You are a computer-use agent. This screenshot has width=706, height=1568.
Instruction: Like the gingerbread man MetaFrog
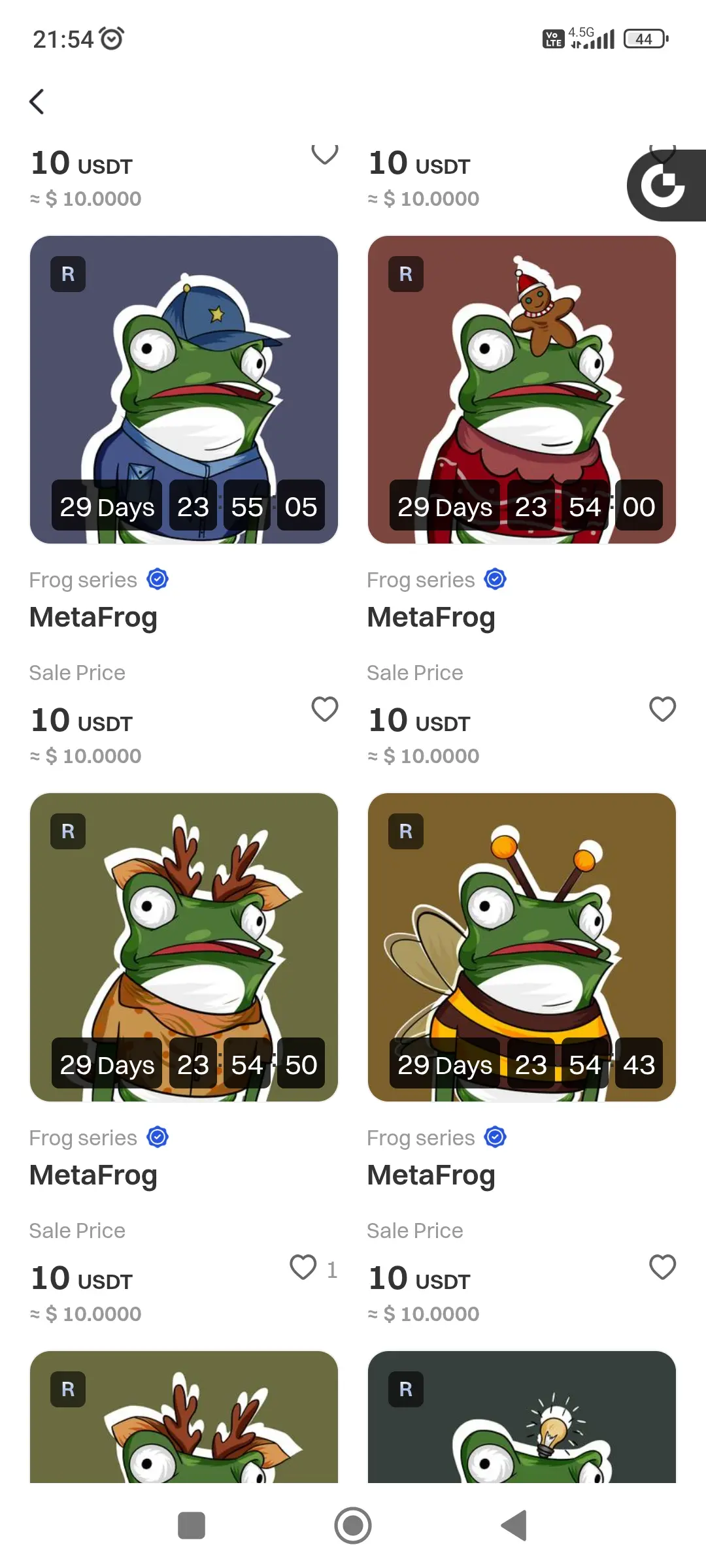pyautogui.click(x=662, y=709)
